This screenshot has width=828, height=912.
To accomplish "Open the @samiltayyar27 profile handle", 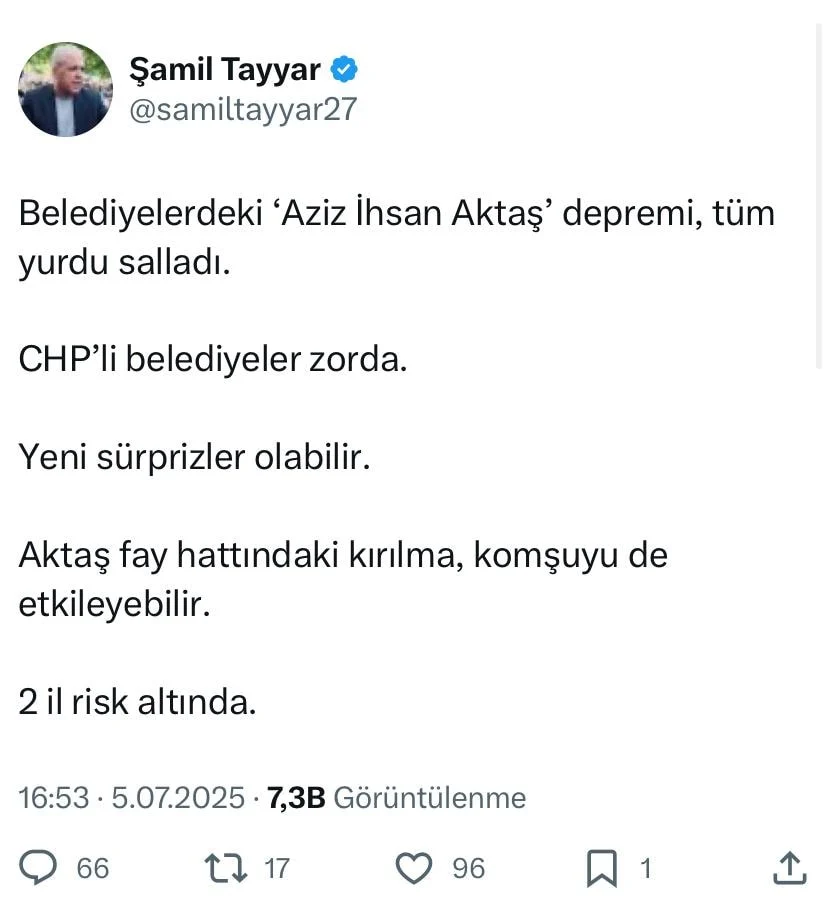I will pos(243,110).
